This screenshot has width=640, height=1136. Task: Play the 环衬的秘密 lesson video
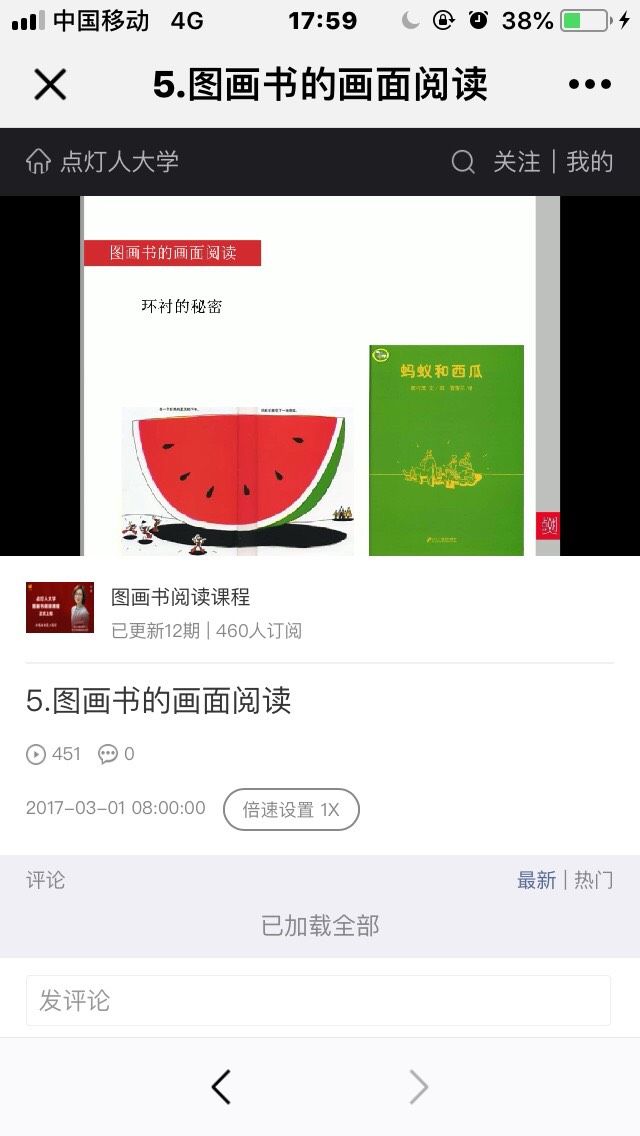click(320, 376)
